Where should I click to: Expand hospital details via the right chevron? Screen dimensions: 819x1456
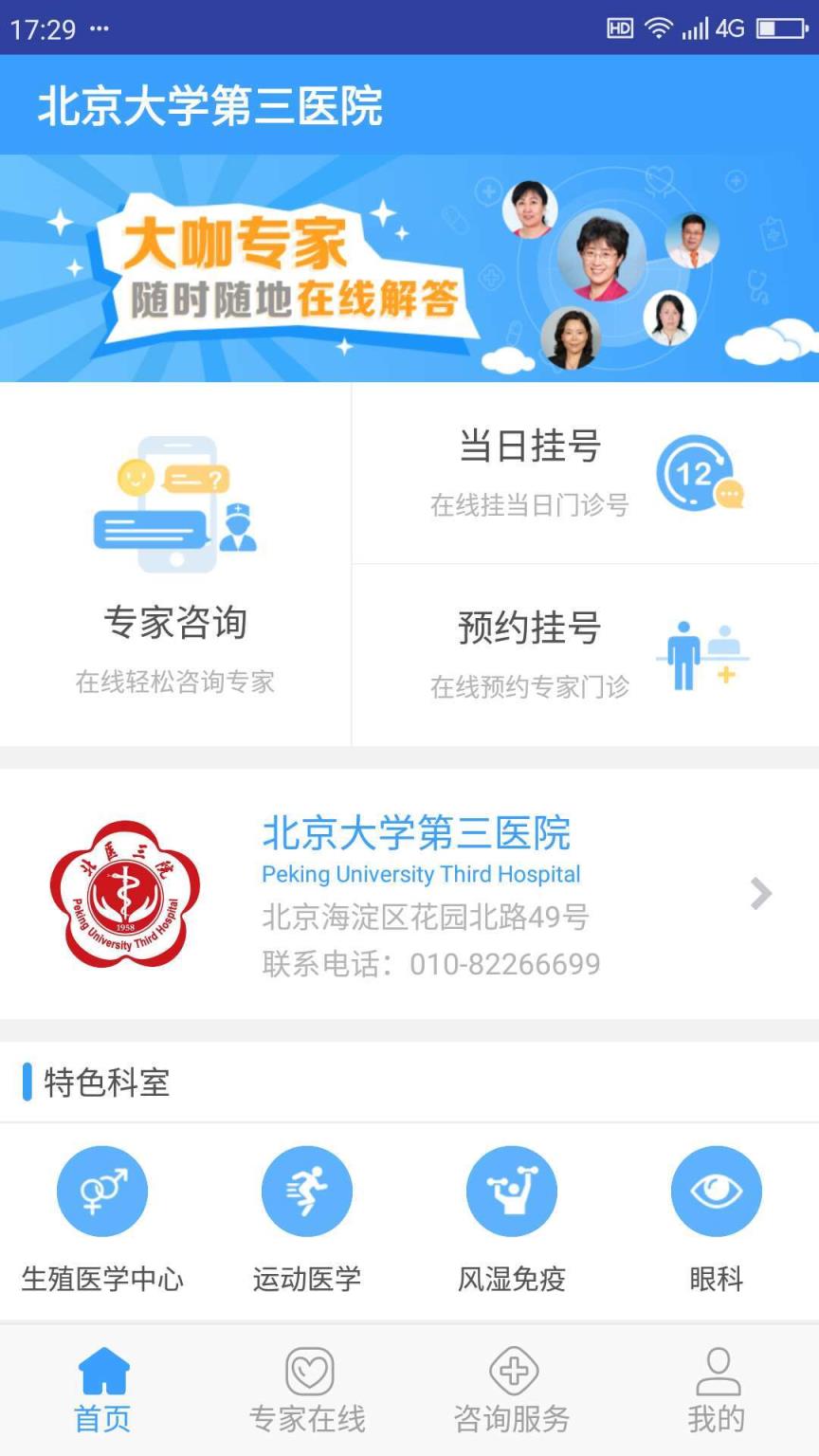pos(758,891)
